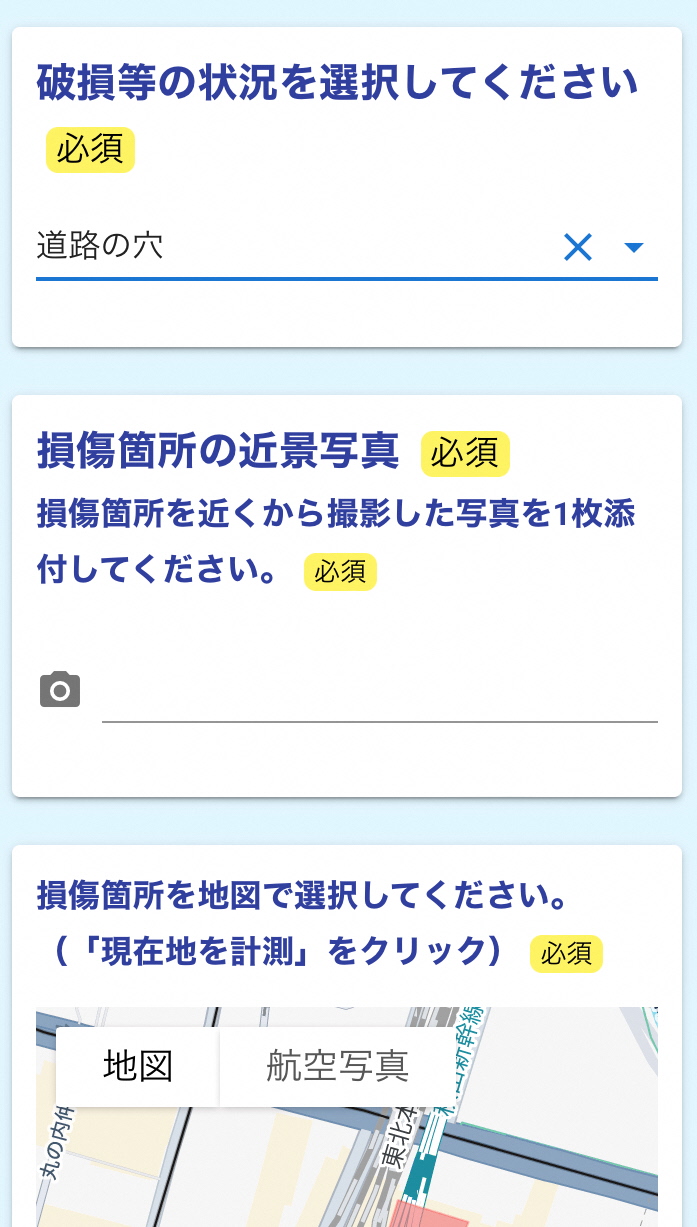Switch map to 航空写真 view

coord(338,1066)
